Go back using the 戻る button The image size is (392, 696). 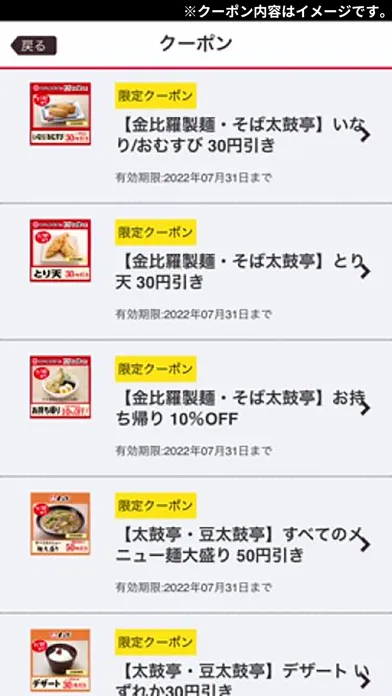tap(34, 45)
